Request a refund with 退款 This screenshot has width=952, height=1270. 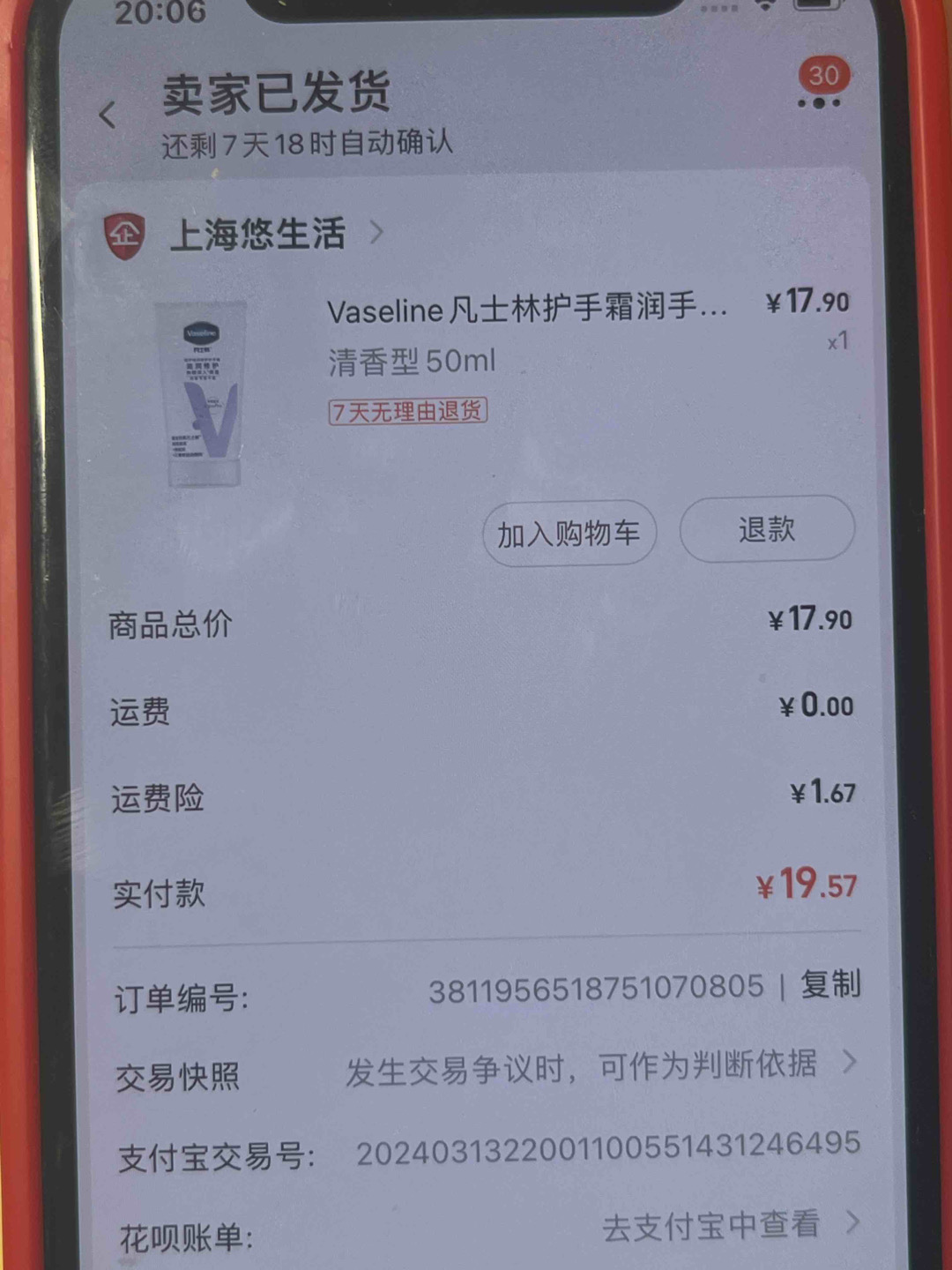pos(766,529)
